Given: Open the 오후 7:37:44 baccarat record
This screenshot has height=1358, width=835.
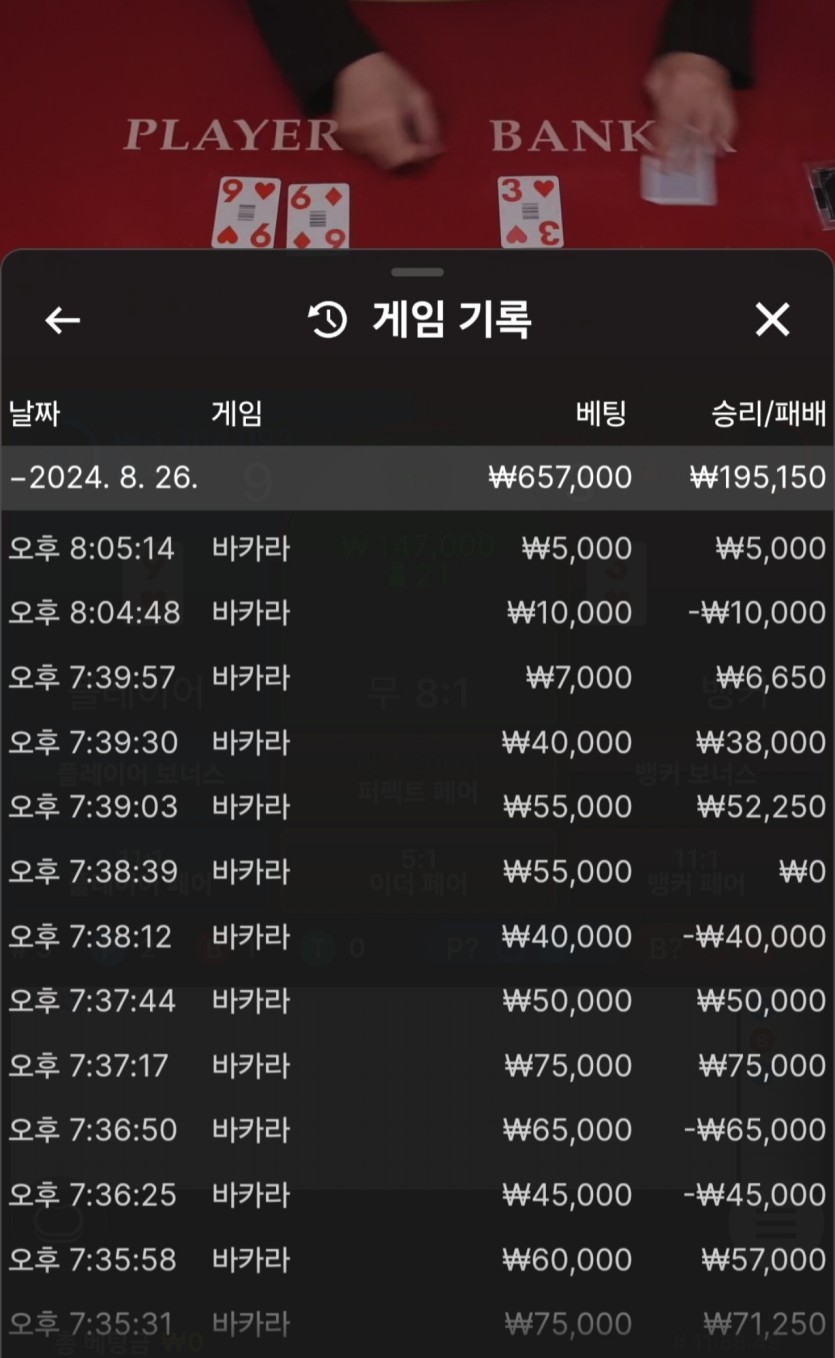Looking at the screenshot, I should pos(417,1001).
